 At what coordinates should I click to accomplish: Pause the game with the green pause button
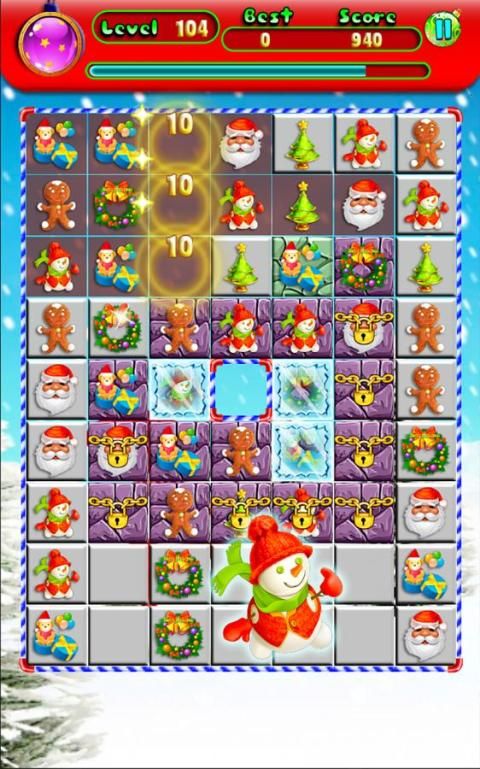(443, 30)
